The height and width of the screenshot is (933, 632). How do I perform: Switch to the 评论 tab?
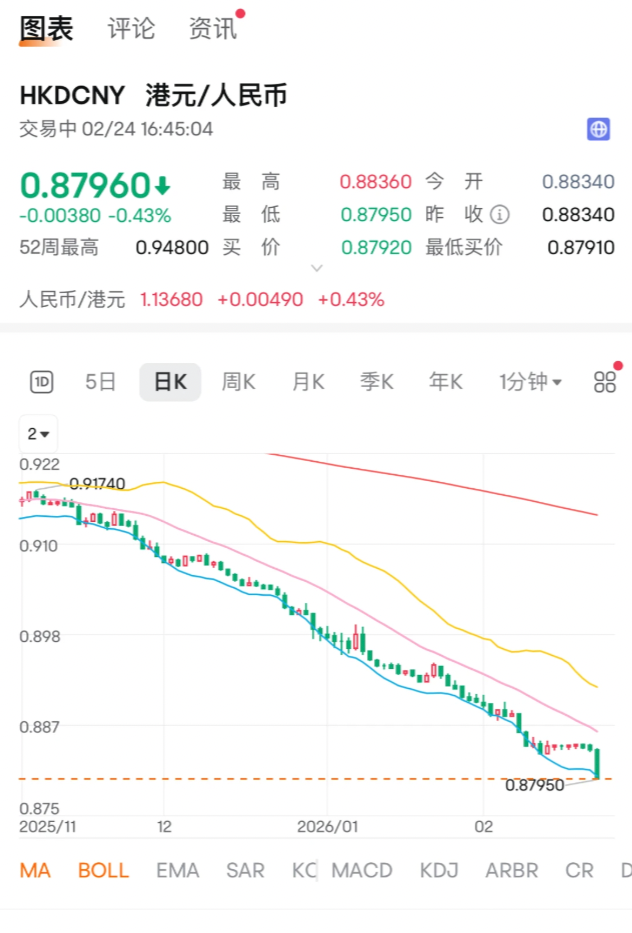tap(131, 29)
